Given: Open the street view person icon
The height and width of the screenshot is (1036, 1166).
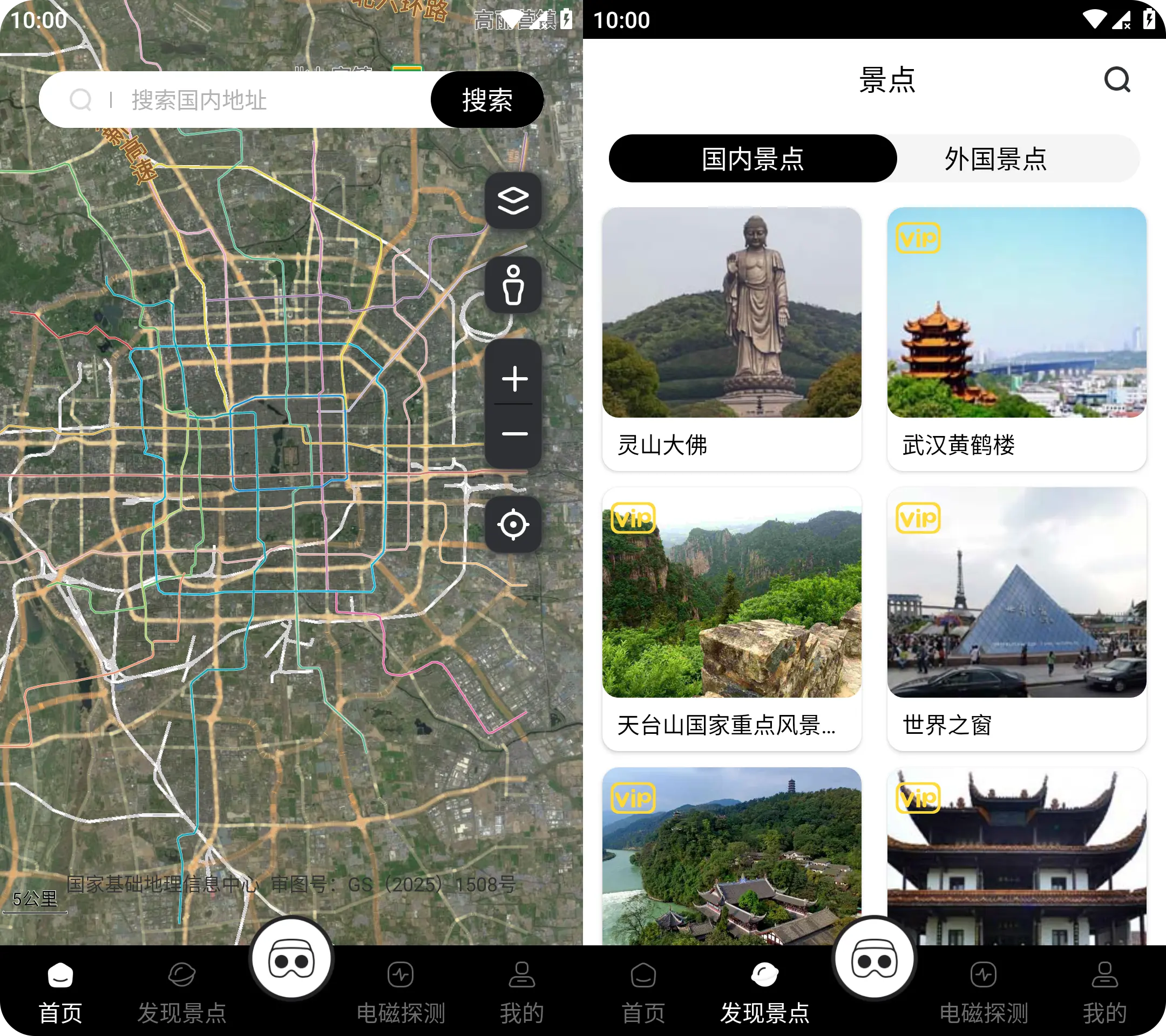Looking at the screenshot, I should (x=513, y=285).
